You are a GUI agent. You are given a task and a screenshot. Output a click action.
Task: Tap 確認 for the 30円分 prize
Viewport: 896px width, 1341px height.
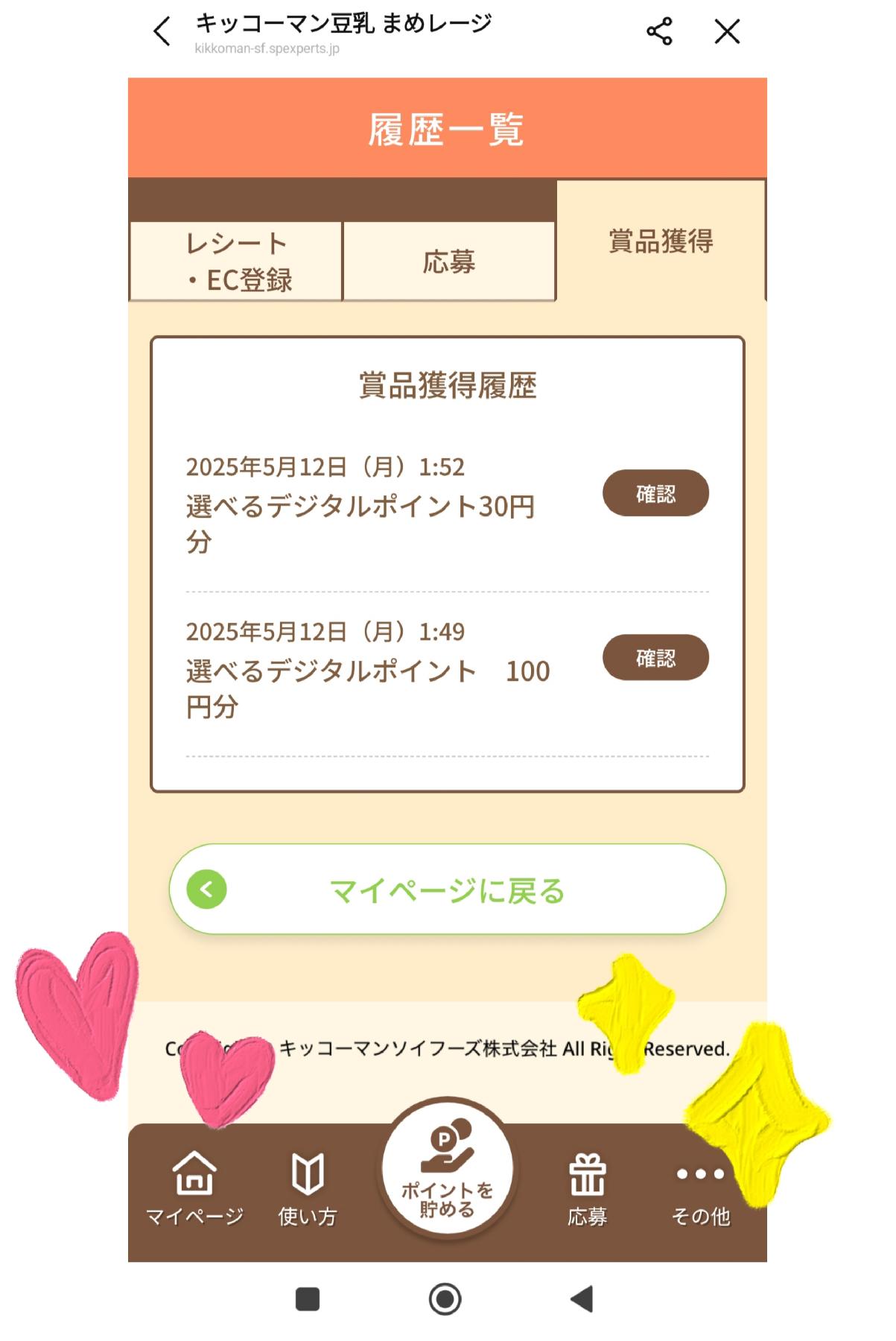click(655, 493)
